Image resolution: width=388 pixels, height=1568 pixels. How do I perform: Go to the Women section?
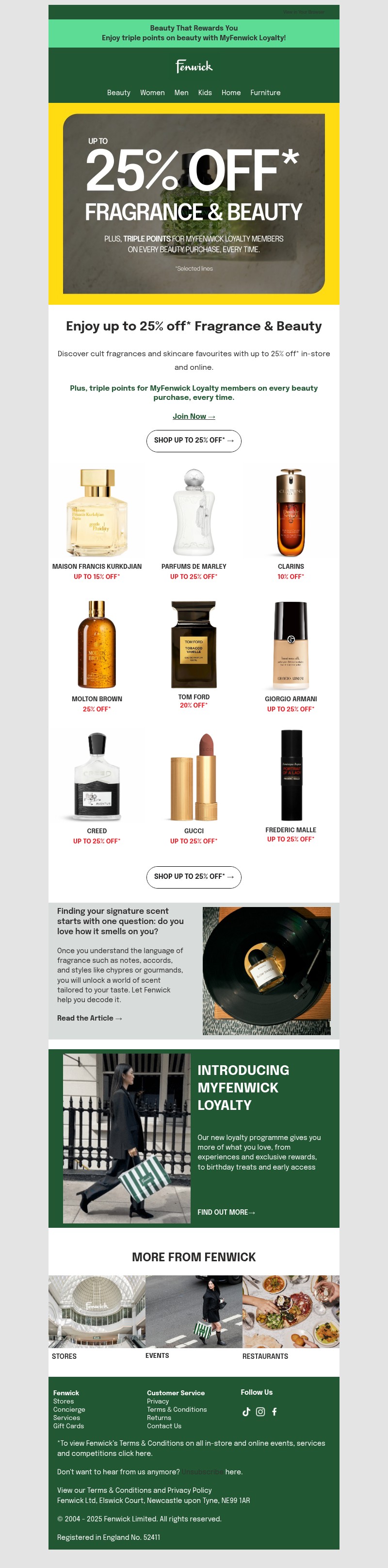(152, 93)
